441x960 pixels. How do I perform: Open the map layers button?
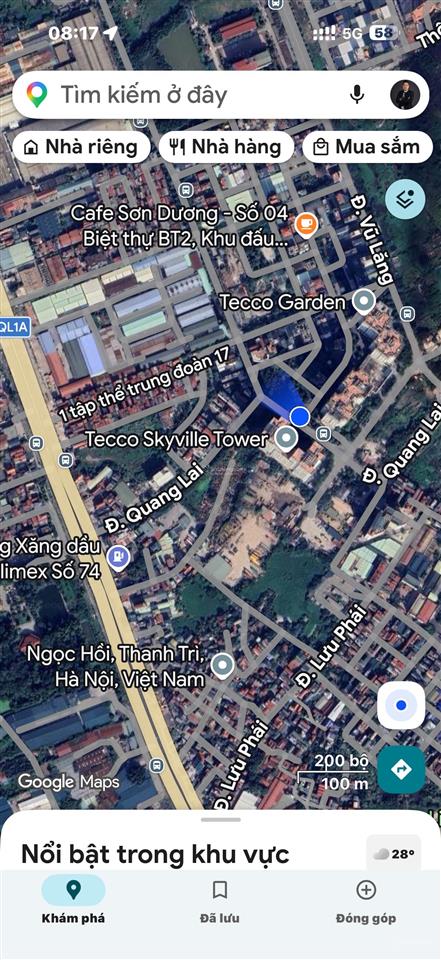pyautogui.click(x=405, y=199)
